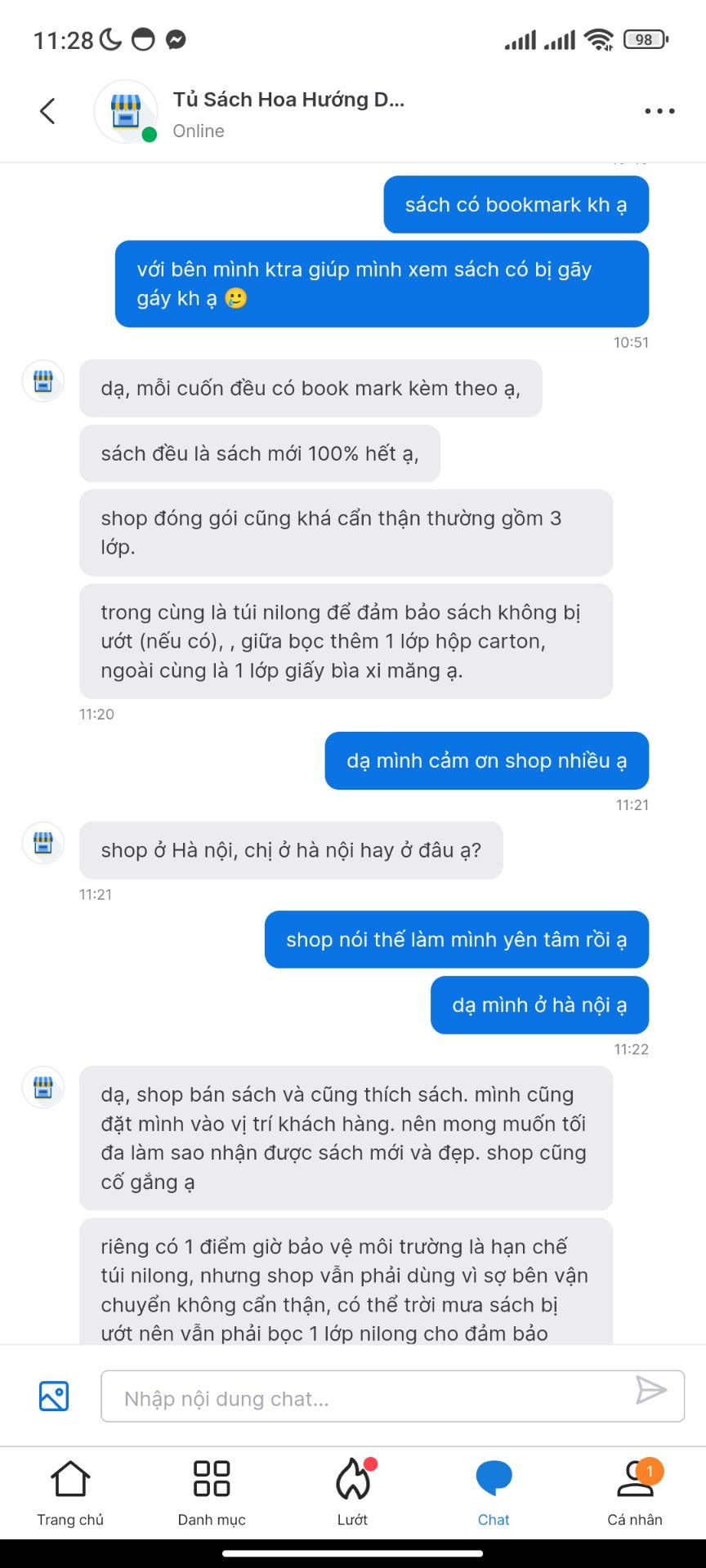Tap the shop's circular avatar in the header
Viewport: 706px width, 1568px height.
coord(126,111)
